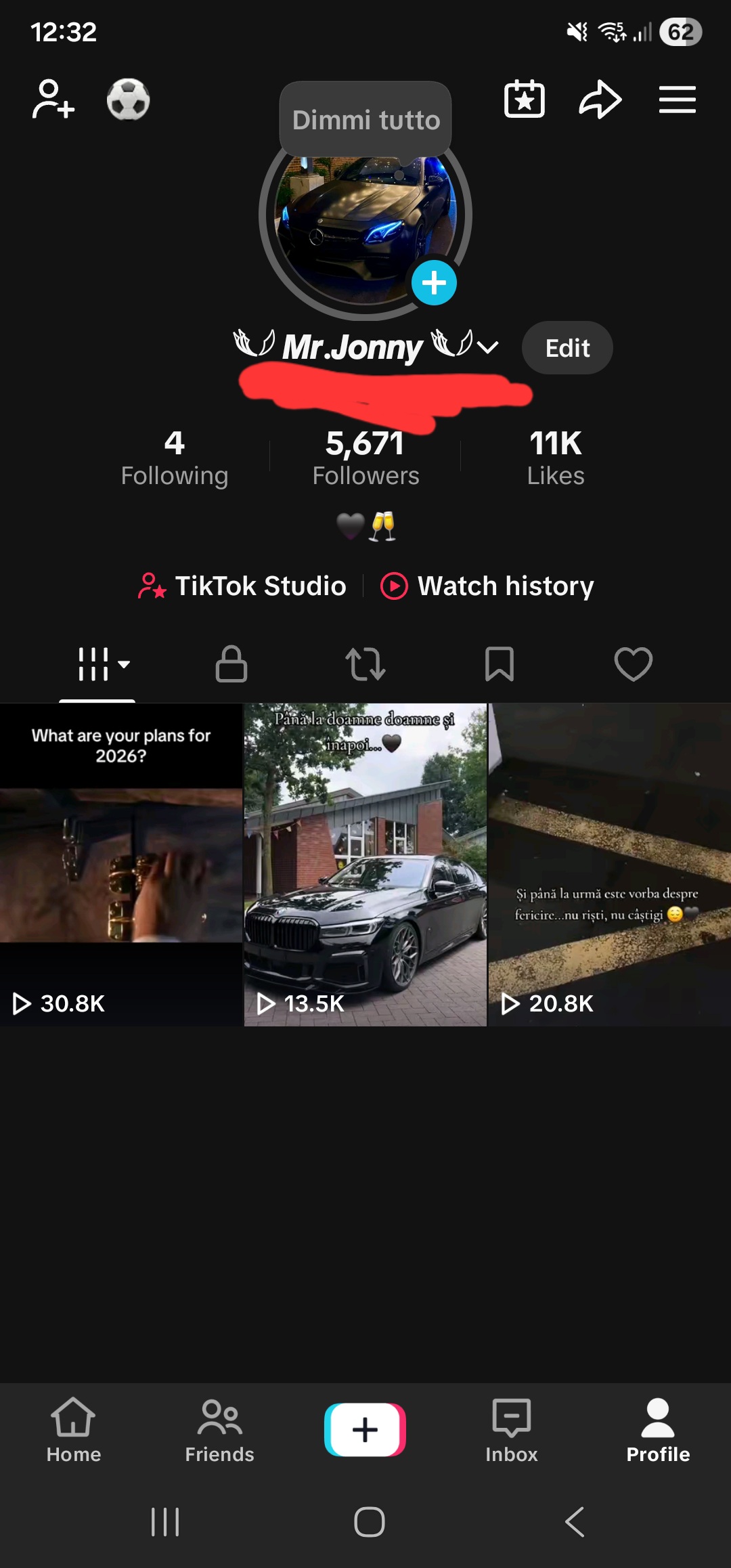Create a new post with the plus button
Screen dimensions: 731x1568
click(x=365, y=1430)
